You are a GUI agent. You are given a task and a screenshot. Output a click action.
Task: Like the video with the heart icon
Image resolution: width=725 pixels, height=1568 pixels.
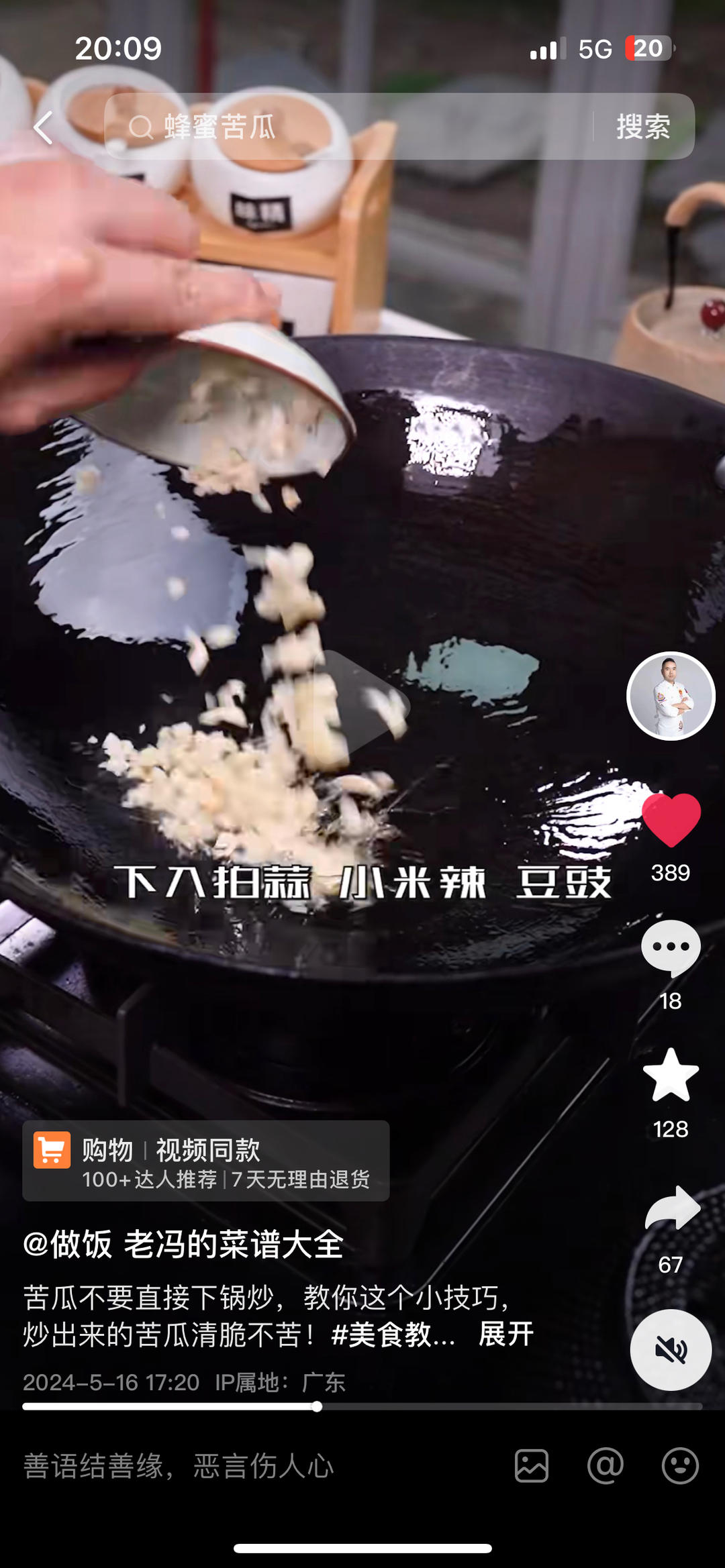[x=671, y=819]
